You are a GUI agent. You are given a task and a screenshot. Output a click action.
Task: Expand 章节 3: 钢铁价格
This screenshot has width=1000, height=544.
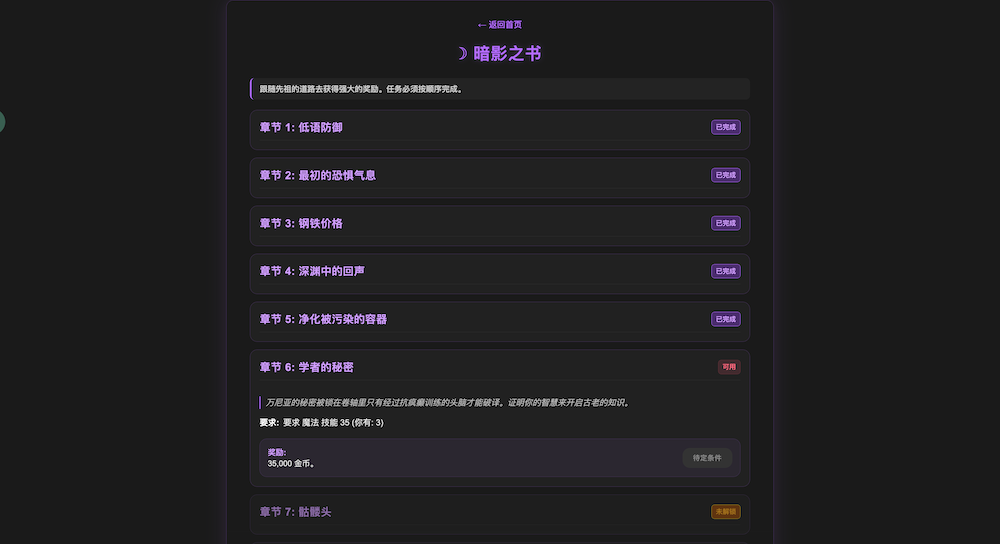pos(301,224)
